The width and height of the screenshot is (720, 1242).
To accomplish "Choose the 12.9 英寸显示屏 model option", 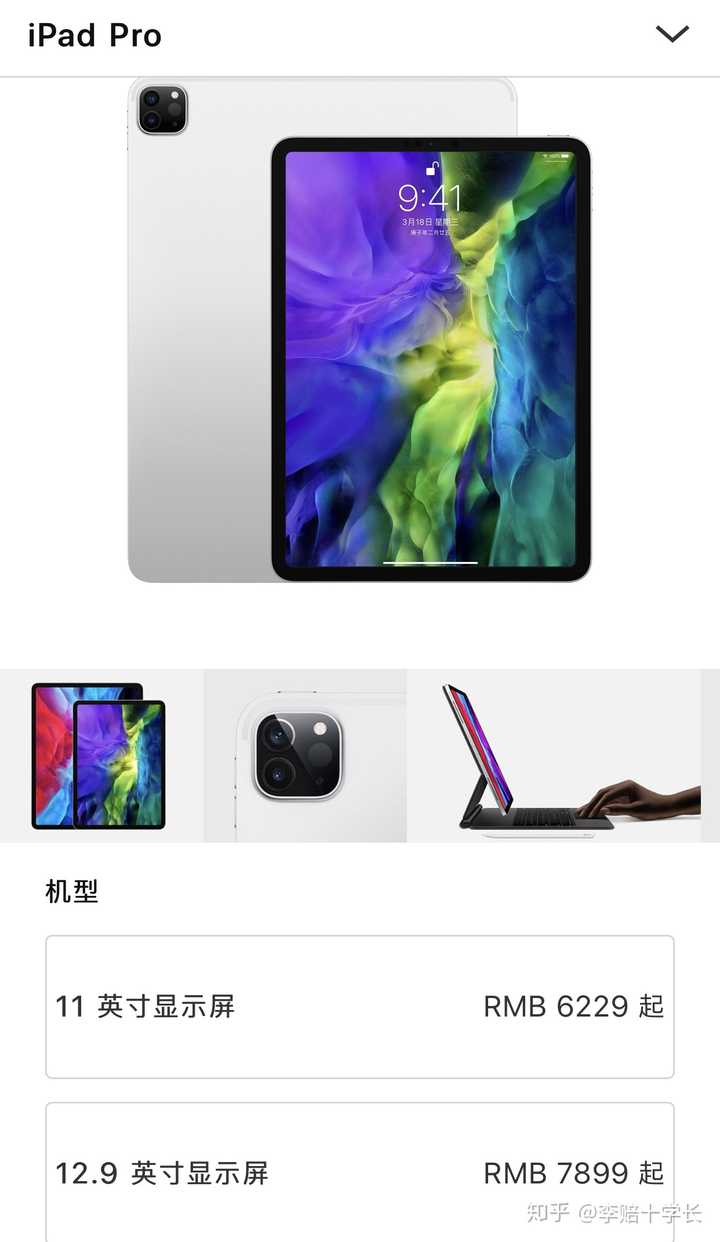I will tap(360, 1172).
